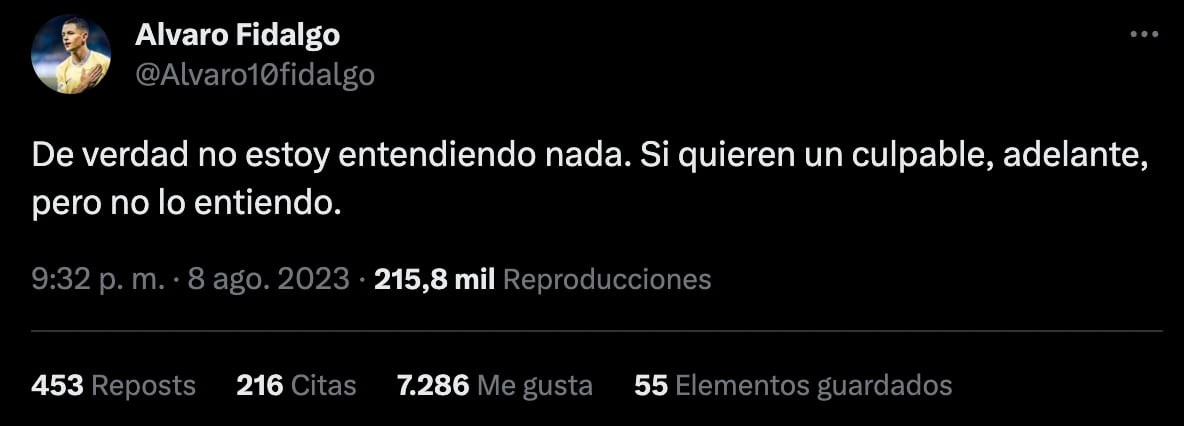See who liked via 7.286 Me gusta
Viewport: 1184px width, 426px height.
click(495, 385)
